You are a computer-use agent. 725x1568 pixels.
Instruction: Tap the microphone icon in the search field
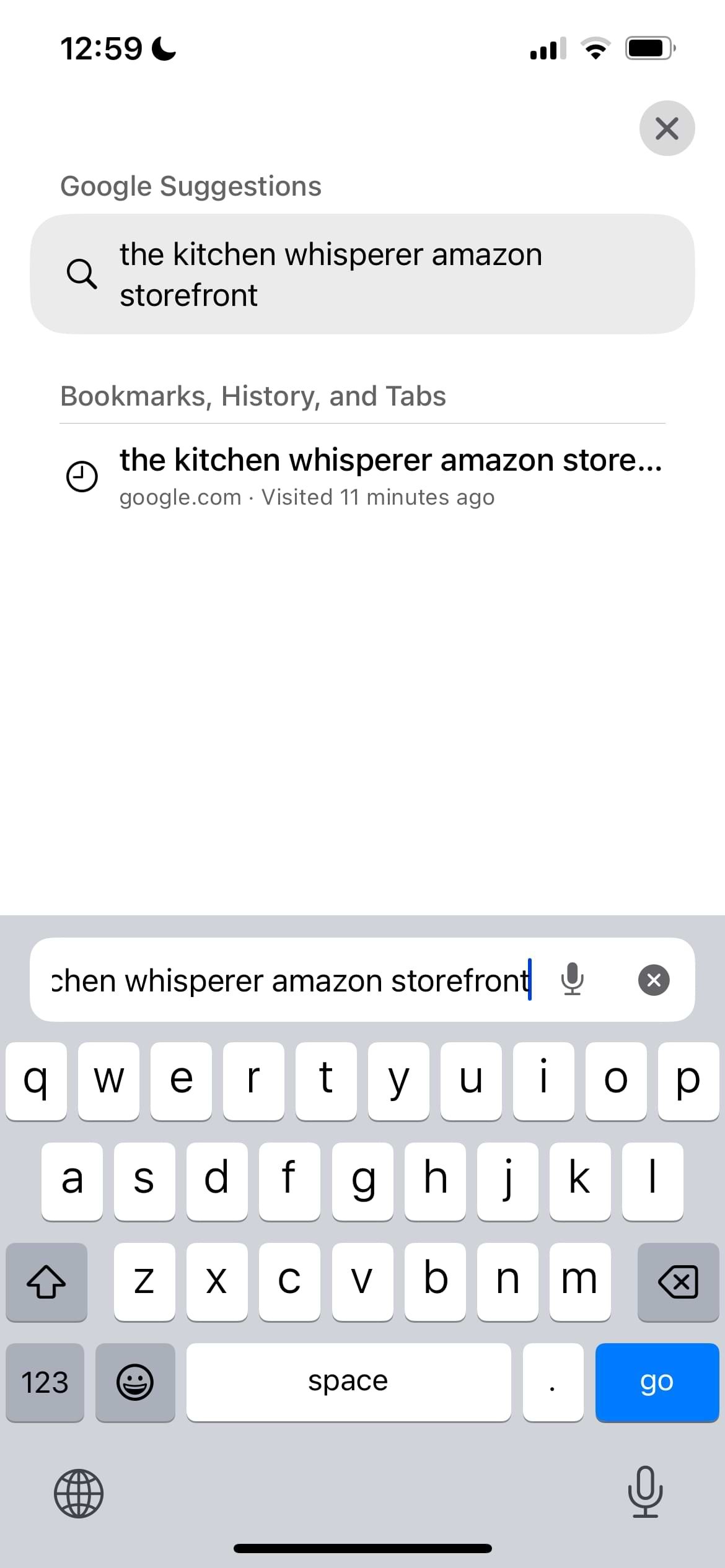[572, 979]
